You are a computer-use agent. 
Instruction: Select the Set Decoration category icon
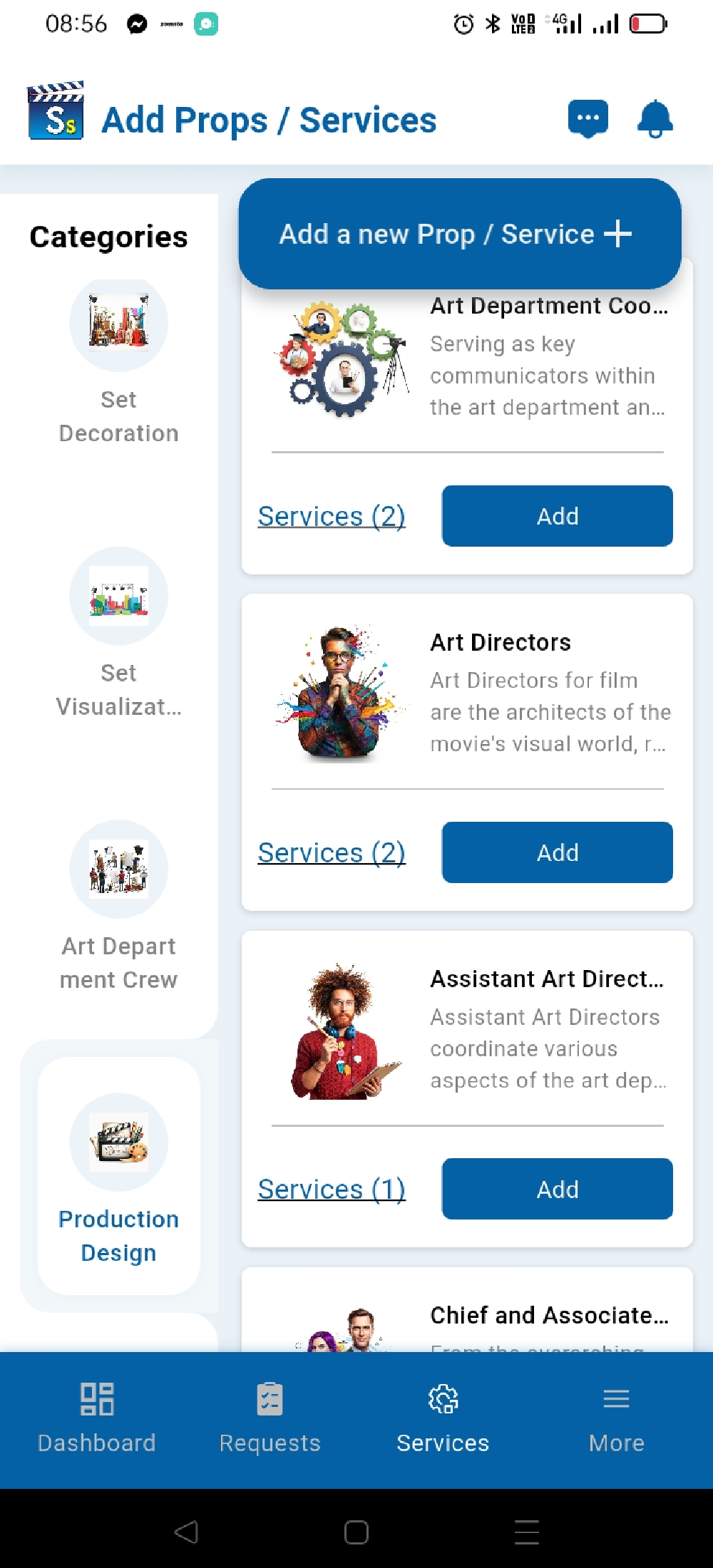tap(118, 323)
